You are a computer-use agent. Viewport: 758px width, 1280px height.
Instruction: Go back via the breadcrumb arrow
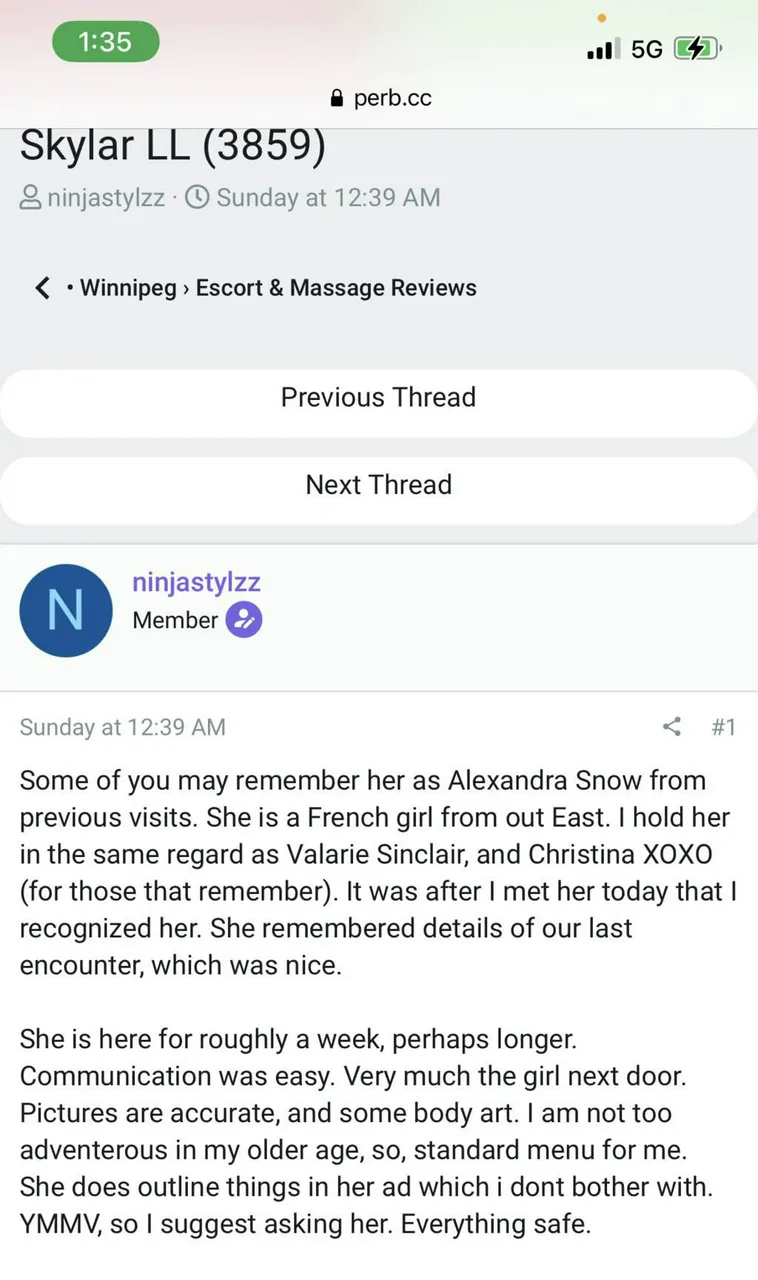tap(41, 289)
